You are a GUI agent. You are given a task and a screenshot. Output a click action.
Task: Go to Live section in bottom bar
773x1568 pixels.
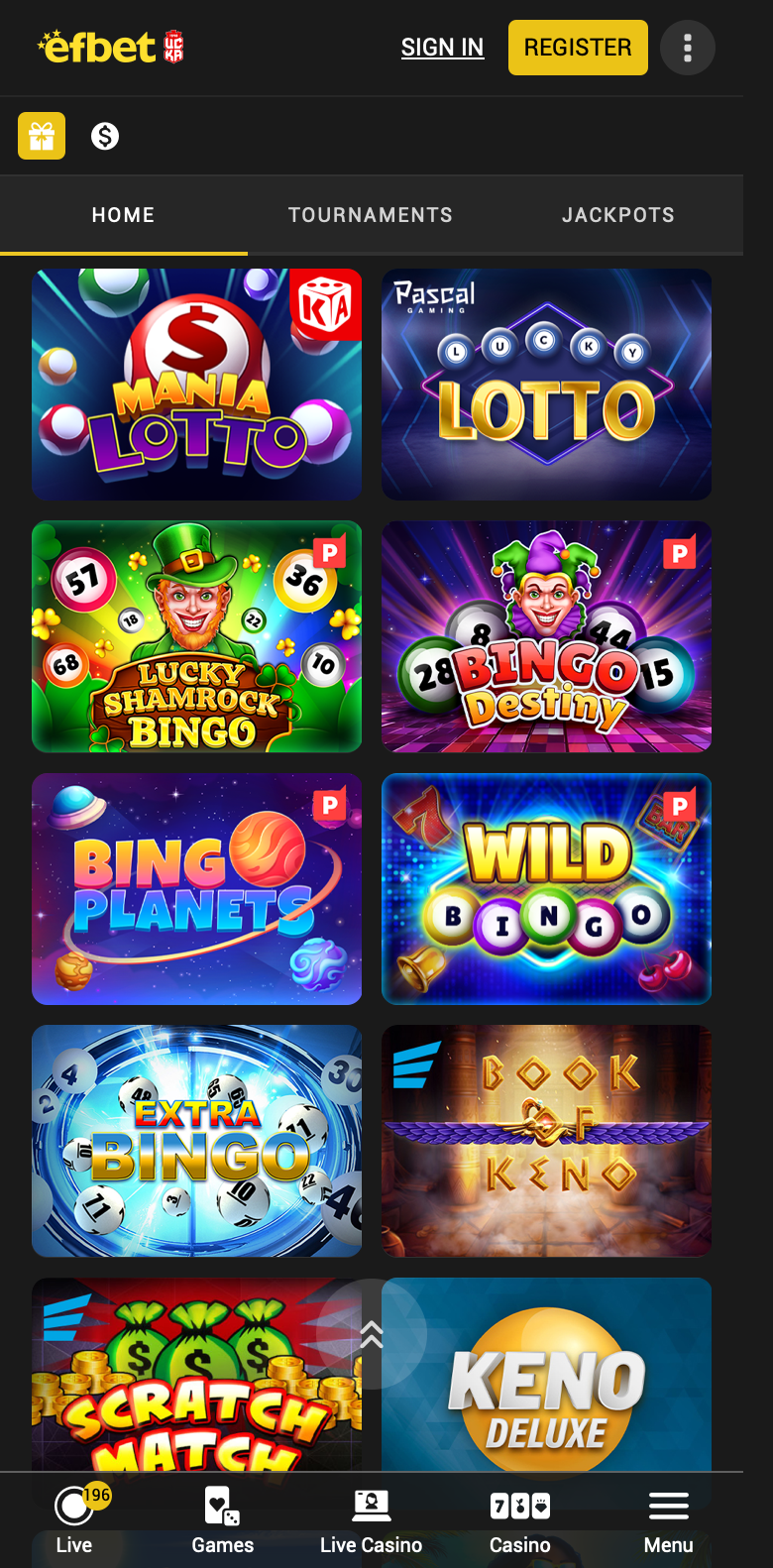point(74,1520)
